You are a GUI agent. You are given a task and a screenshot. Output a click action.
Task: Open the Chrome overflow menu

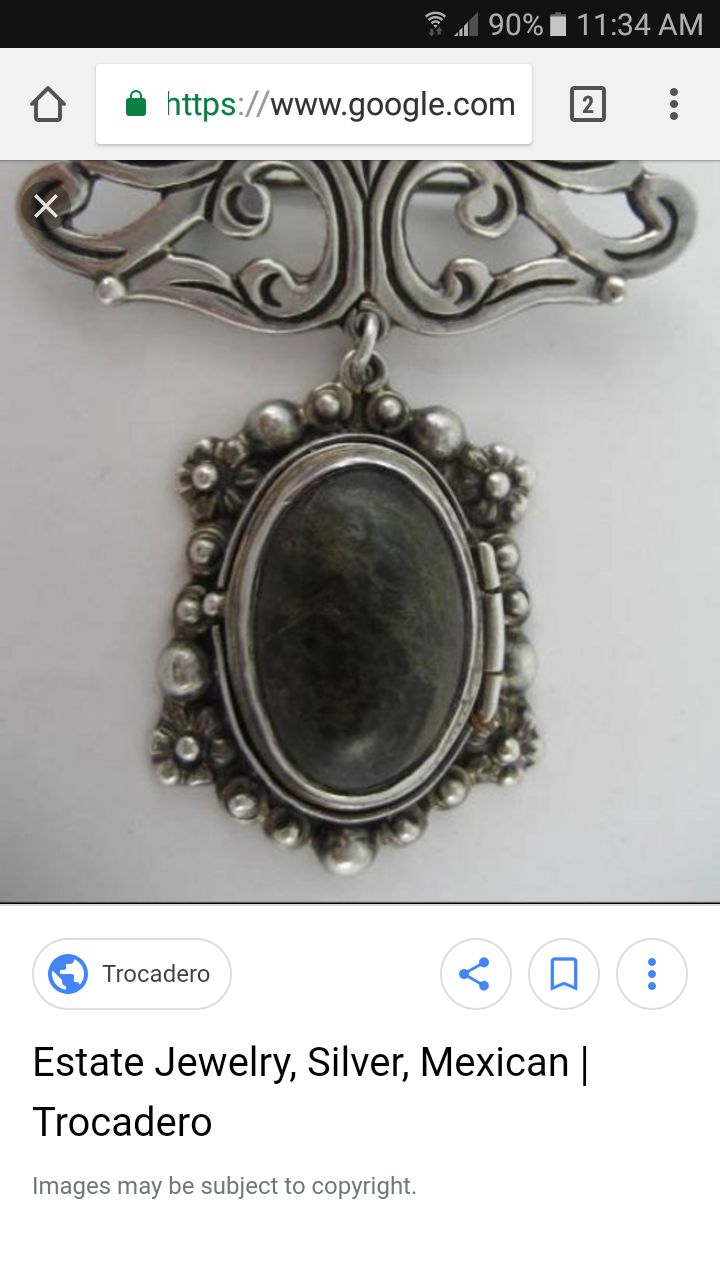[x=673, y=104]
